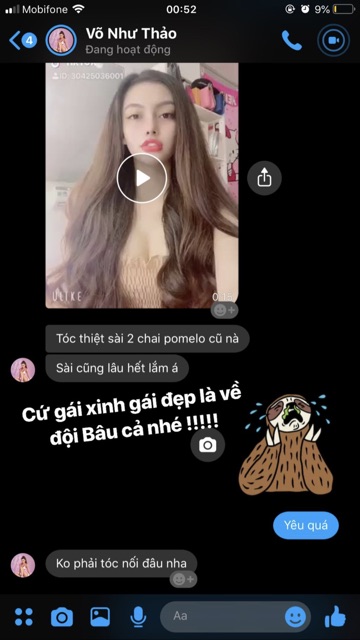
Task: Go back to the chat list
Action: (x=22, y=40)
